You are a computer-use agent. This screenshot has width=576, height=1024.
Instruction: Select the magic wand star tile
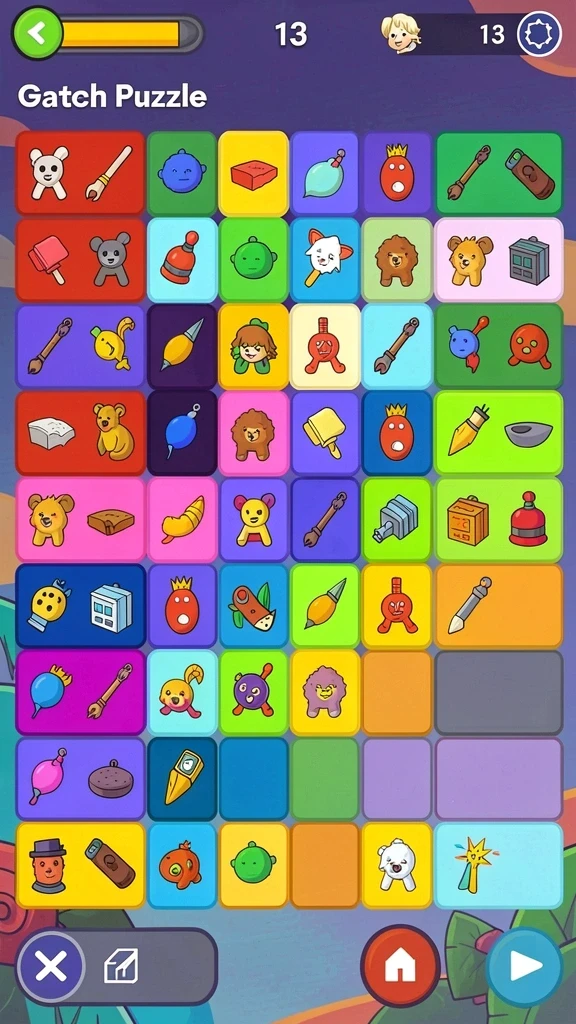(499, 865)
